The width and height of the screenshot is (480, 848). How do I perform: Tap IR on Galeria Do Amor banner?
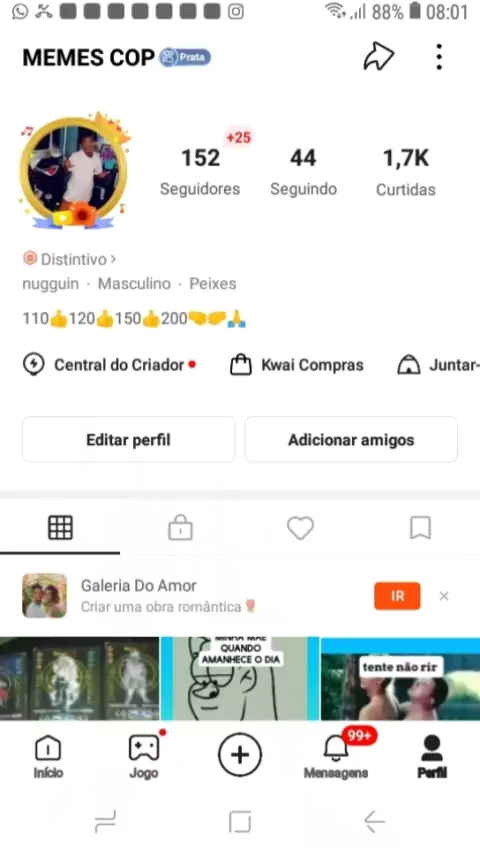pos(397,596)
